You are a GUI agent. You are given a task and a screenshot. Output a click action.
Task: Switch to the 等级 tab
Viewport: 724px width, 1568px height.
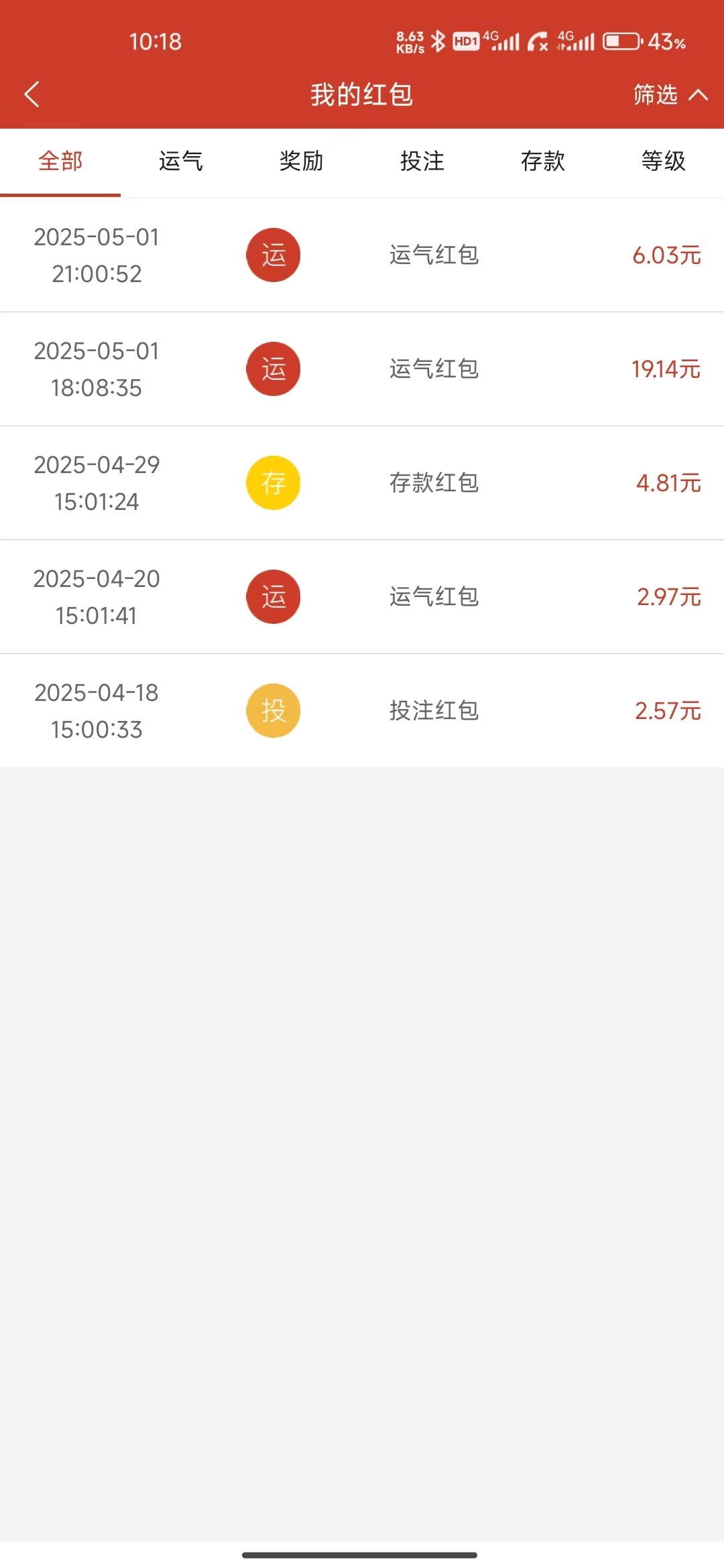tap(664, 161)
